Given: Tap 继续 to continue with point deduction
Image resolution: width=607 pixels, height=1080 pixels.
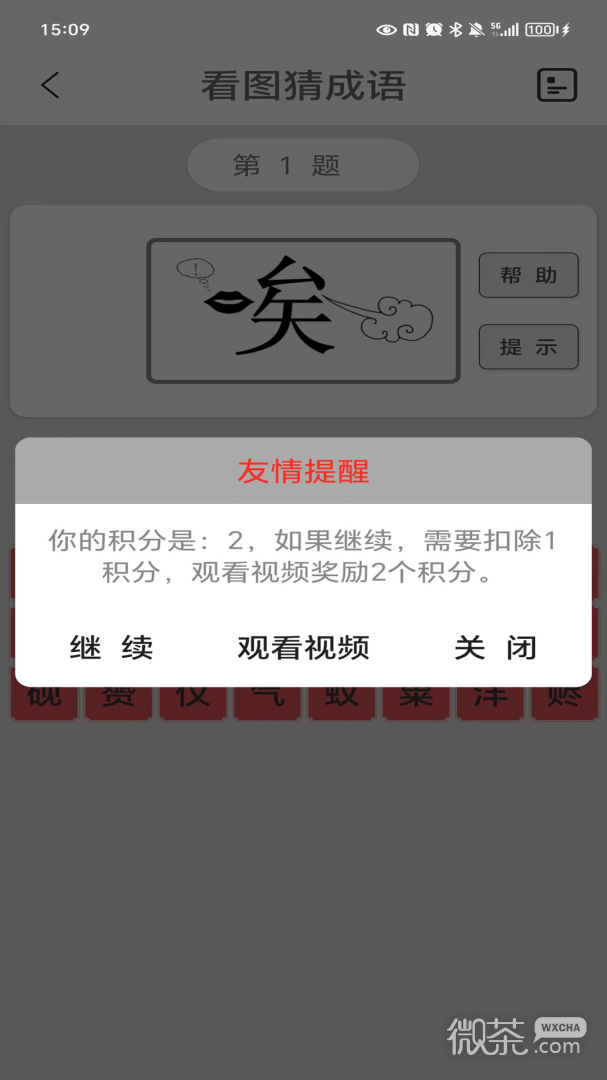Looking at the screenshot, I should [111, 648].
